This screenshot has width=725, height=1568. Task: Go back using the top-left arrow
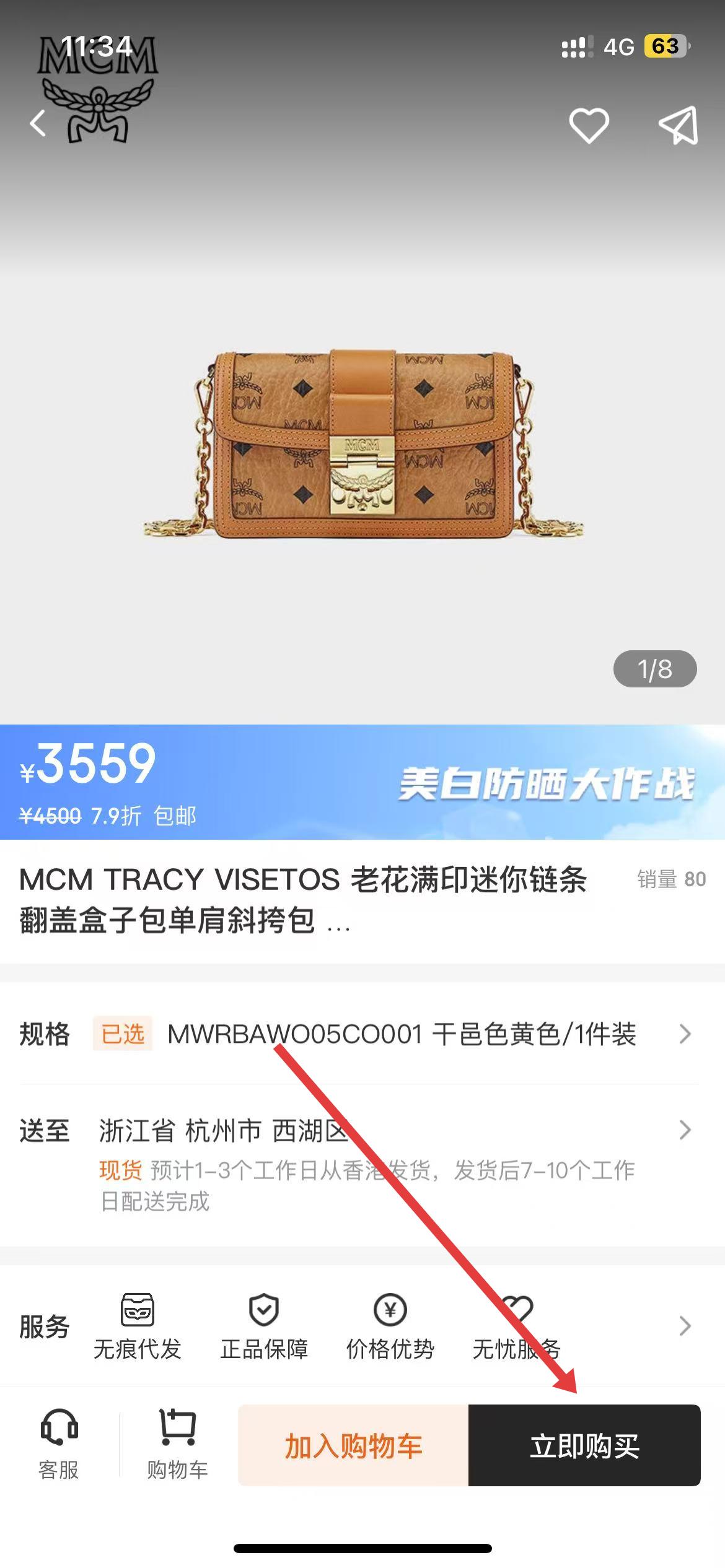[38, 123]
